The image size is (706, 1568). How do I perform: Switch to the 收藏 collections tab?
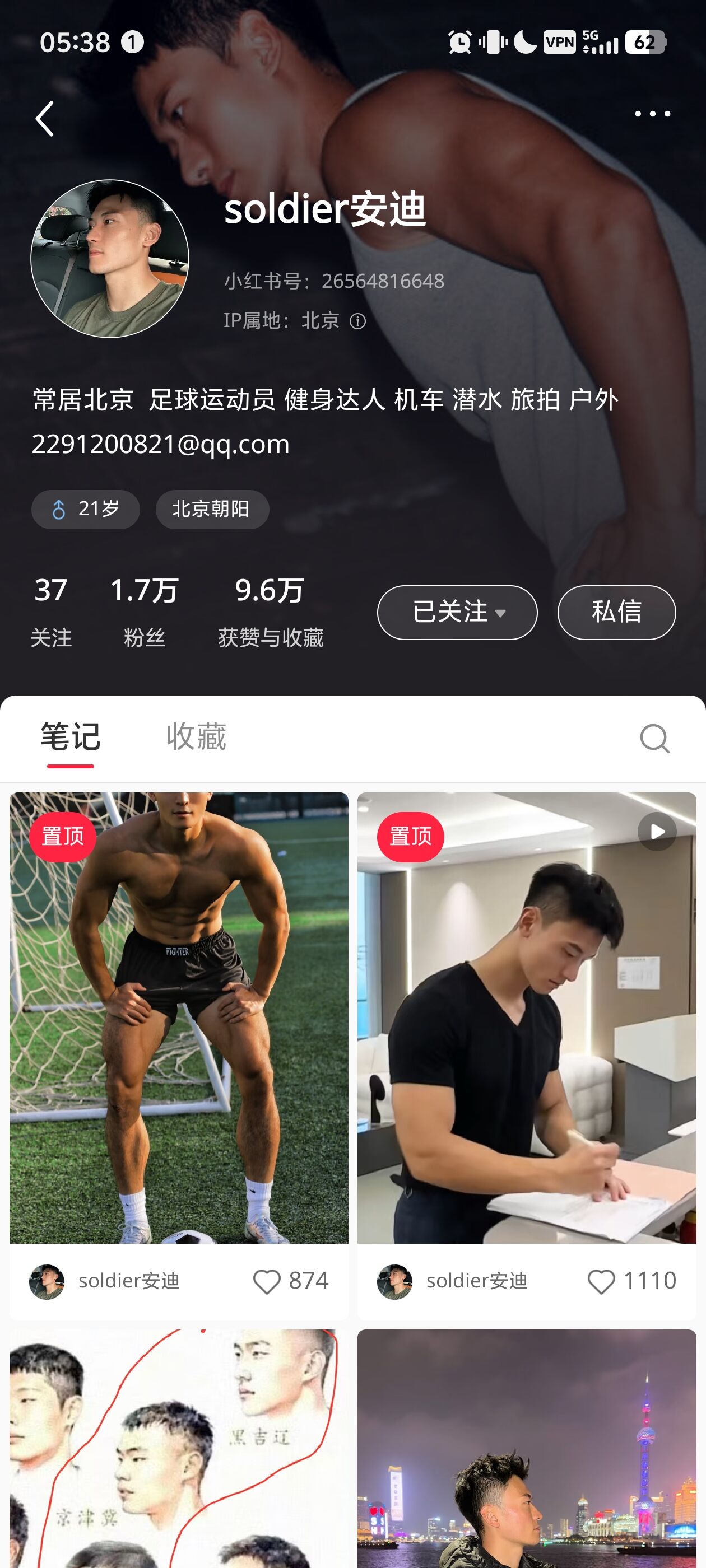click(x=196, y=737)
